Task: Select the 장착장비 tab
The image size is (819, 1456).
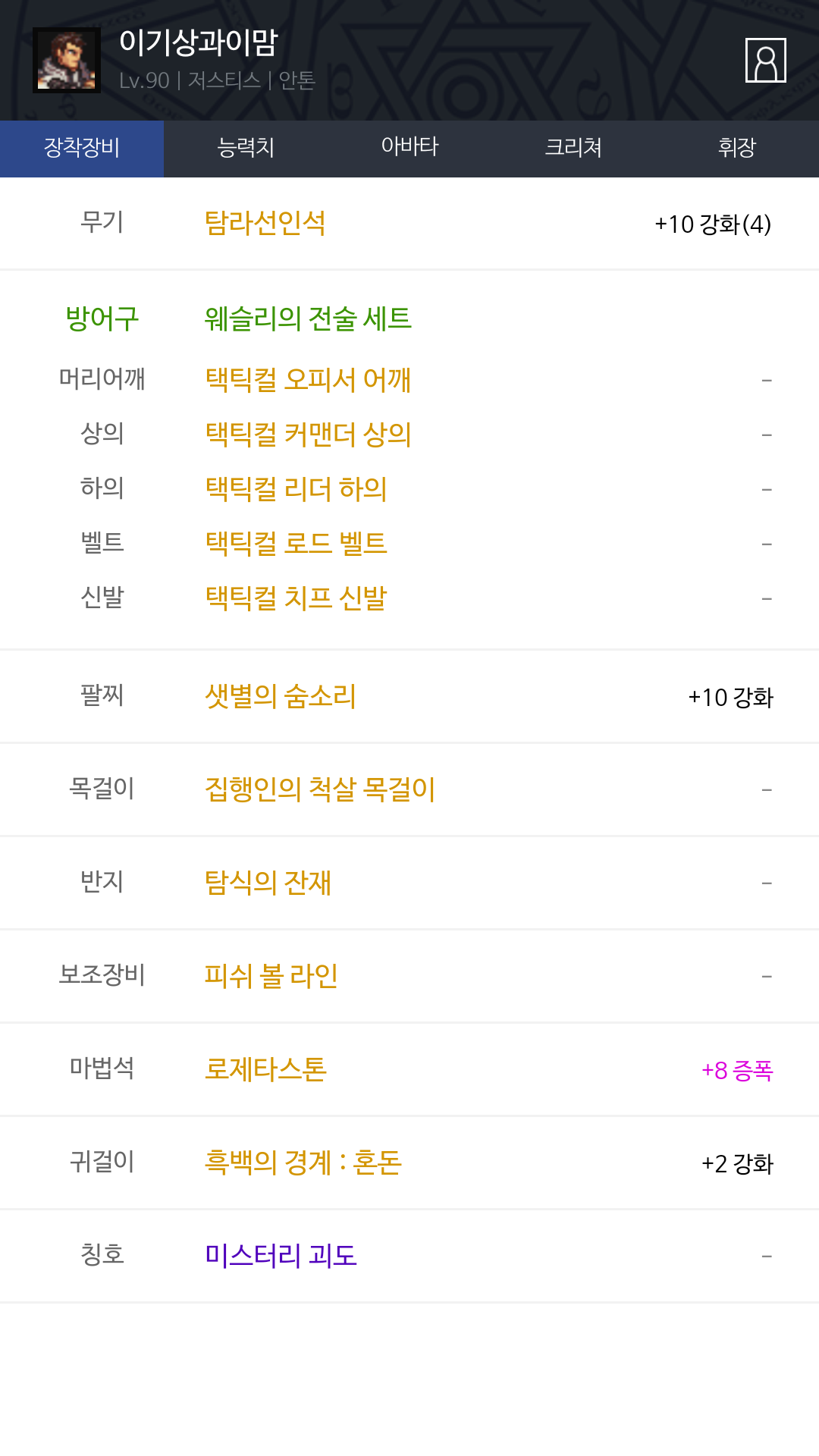Action: (x=82, y=148)
